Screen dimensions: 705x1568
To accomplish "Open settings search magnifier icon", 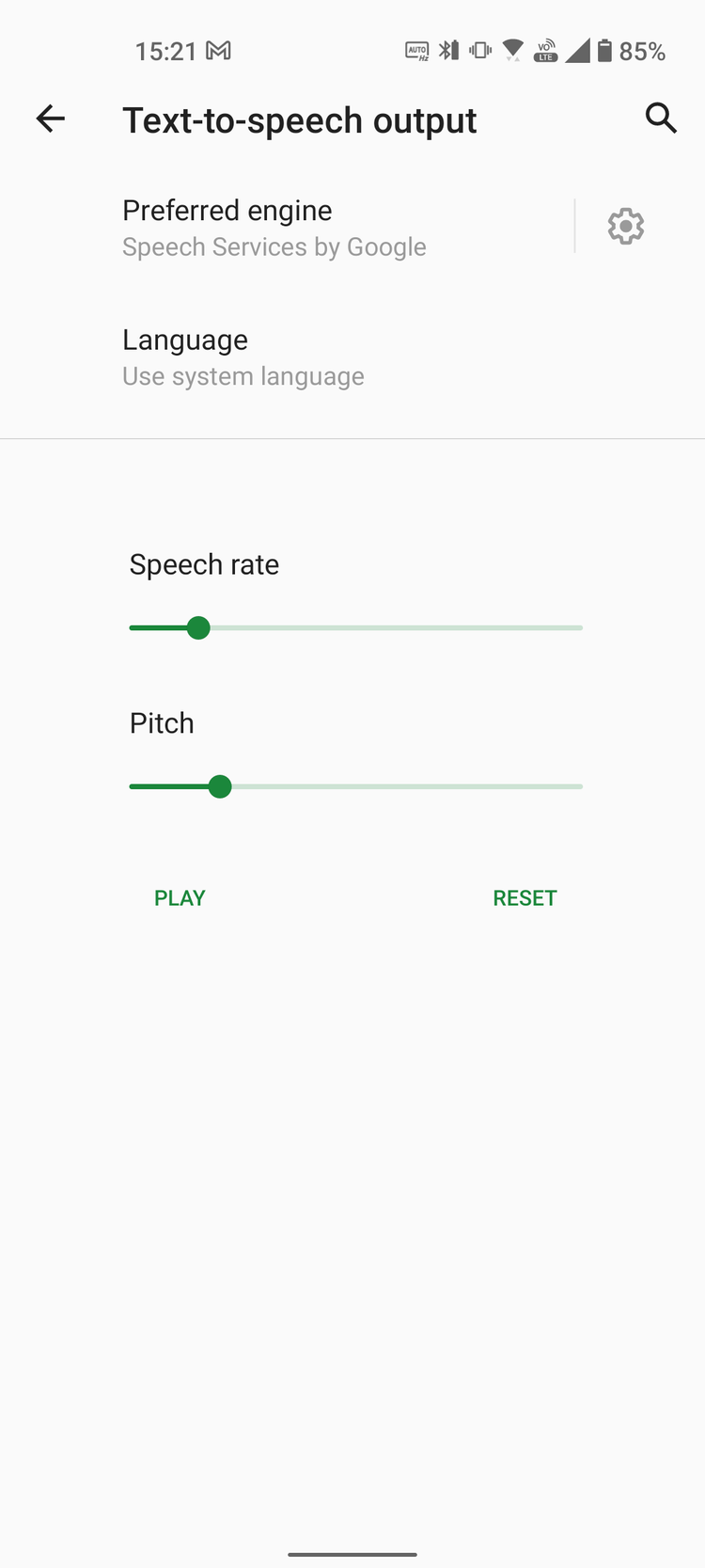I will (x=661, y=119).
